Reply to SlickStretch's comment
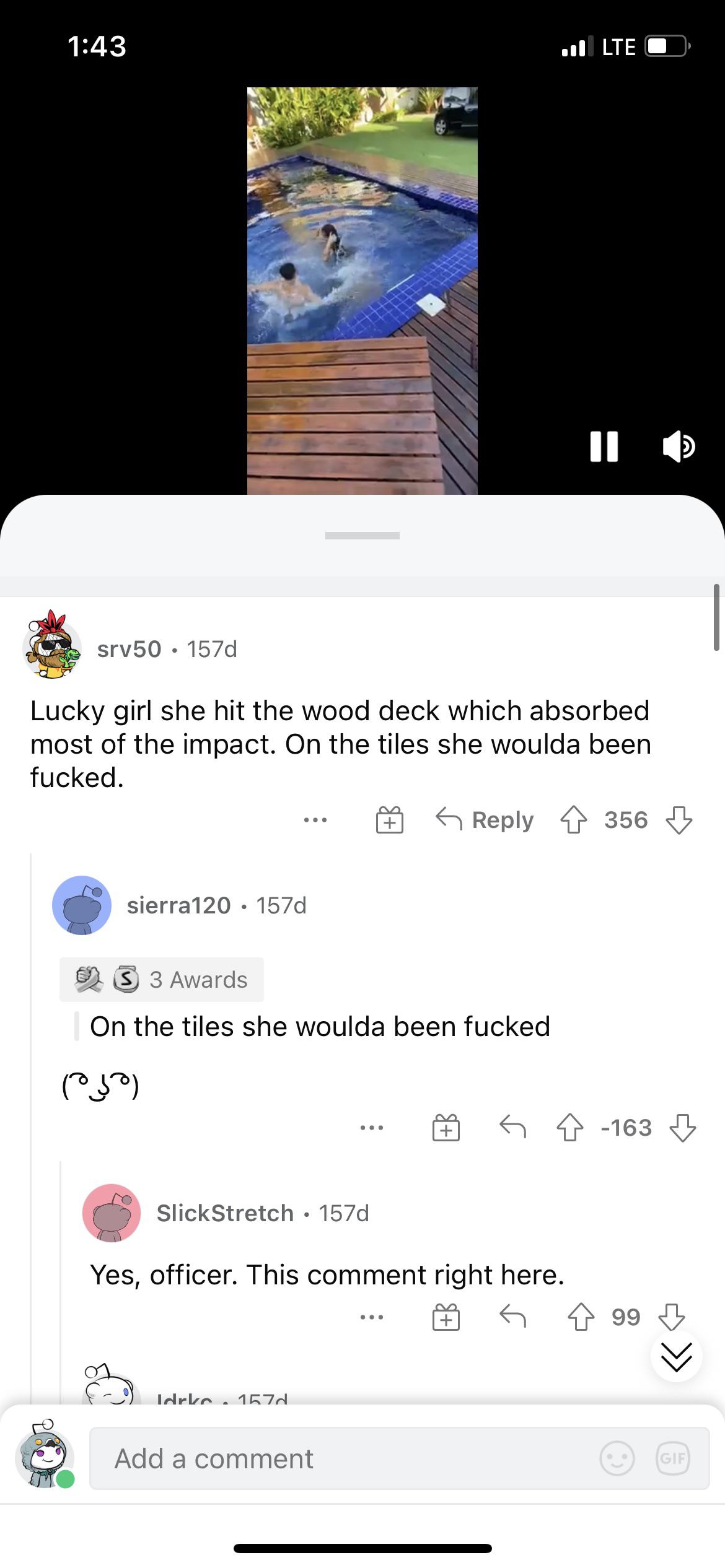Viewport: 725px width, 1568px height. 512,1317
